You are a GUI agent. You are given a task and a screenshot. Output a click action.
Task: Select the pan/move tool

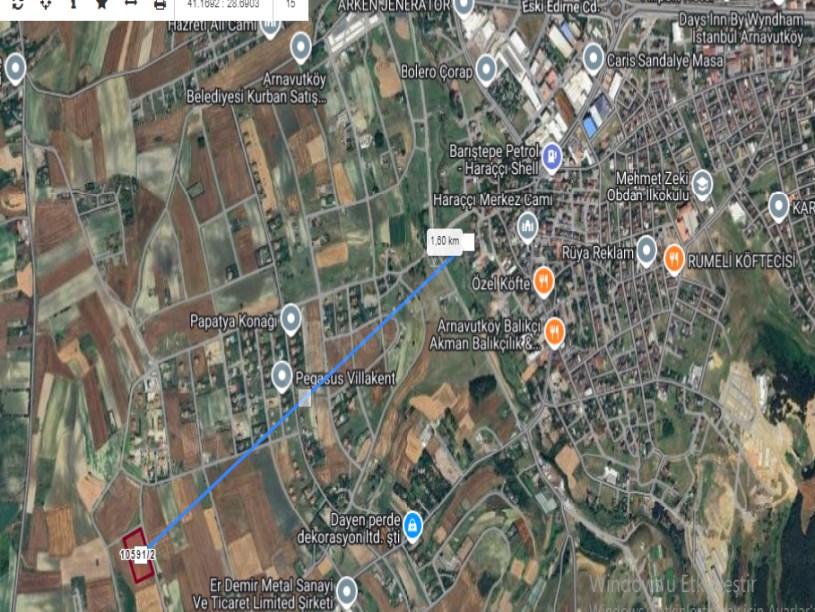click(46, 4)
